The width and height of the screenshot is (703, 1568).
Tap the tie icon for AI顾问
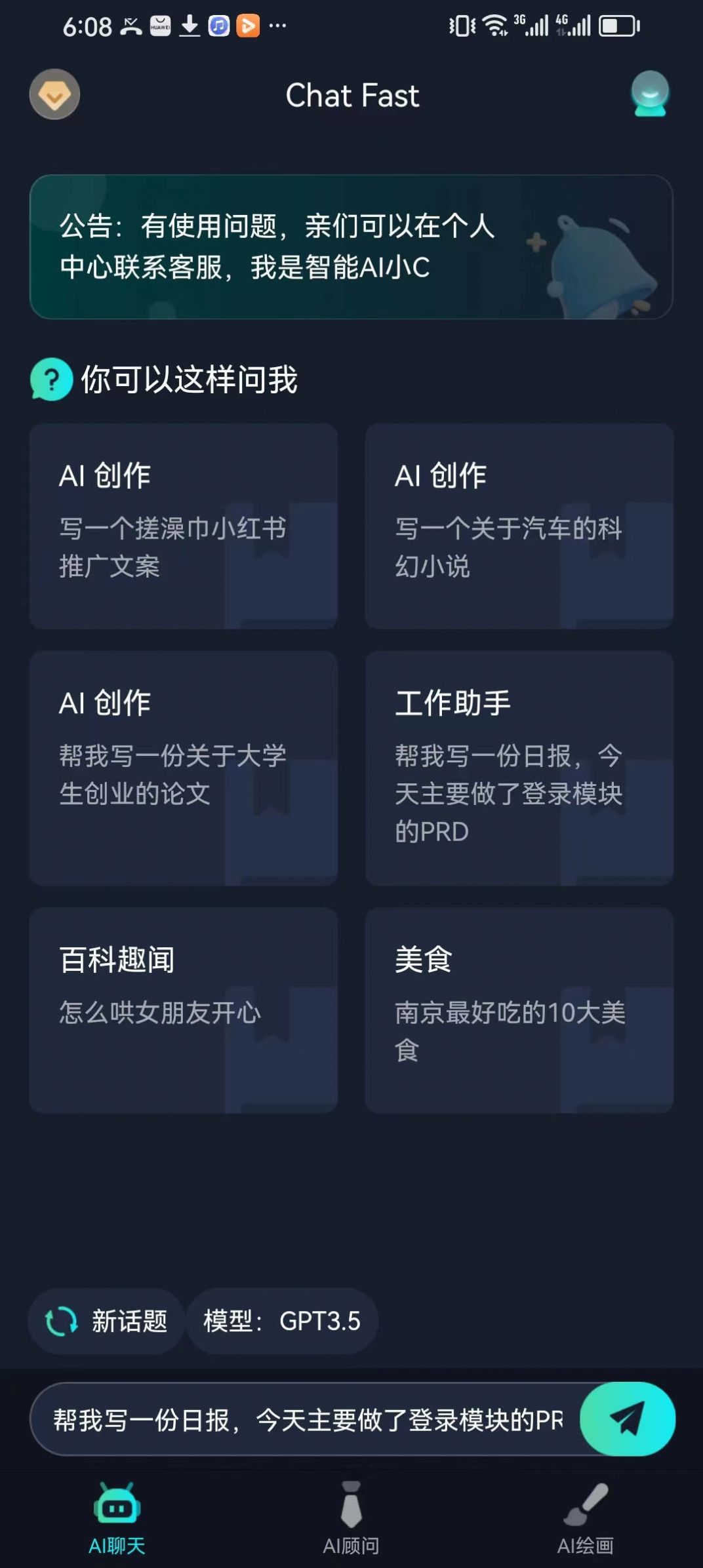click(351, 1504)
